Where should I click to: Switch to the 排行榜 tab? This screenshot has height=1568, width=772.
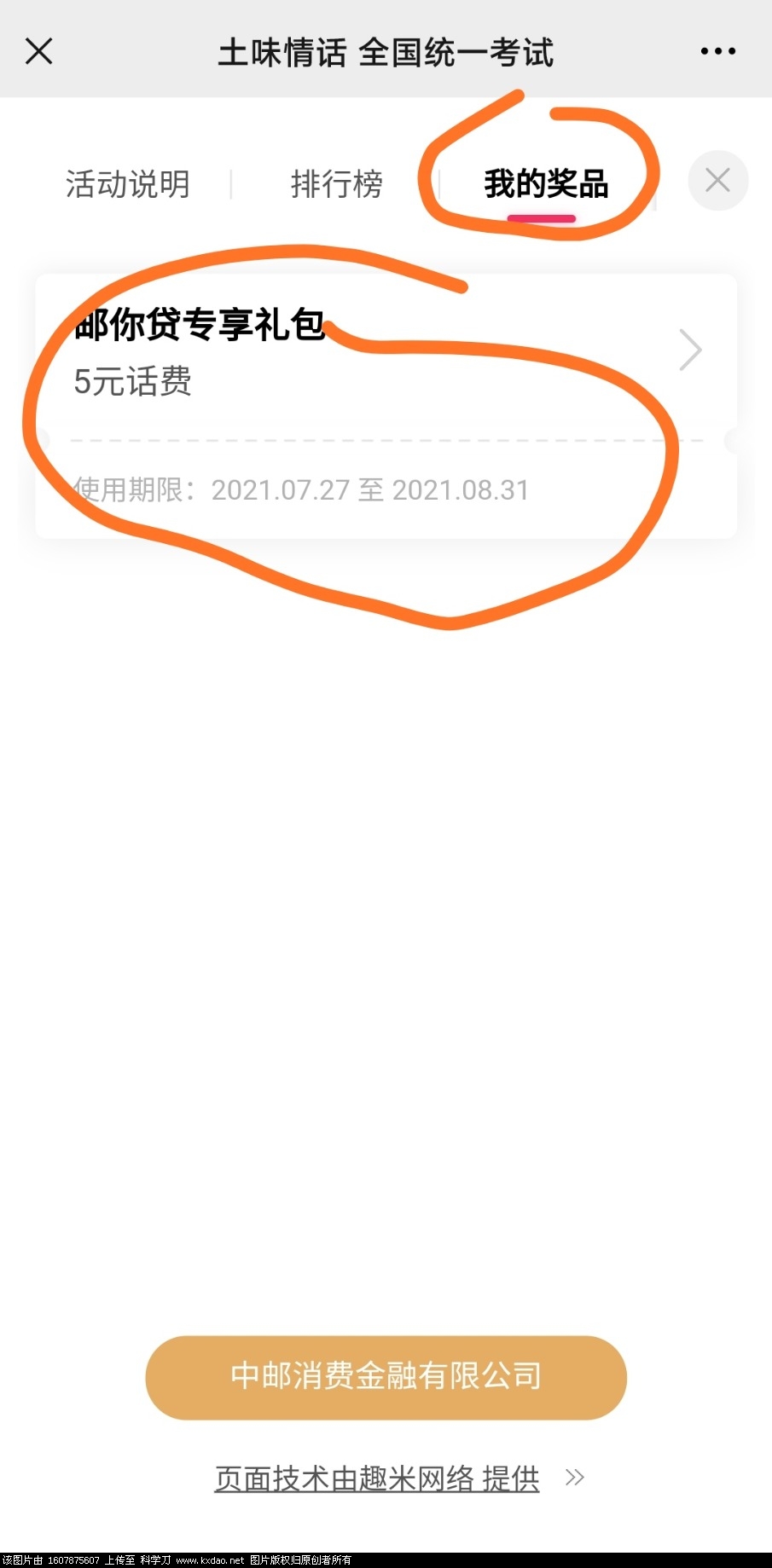[336, 184]
